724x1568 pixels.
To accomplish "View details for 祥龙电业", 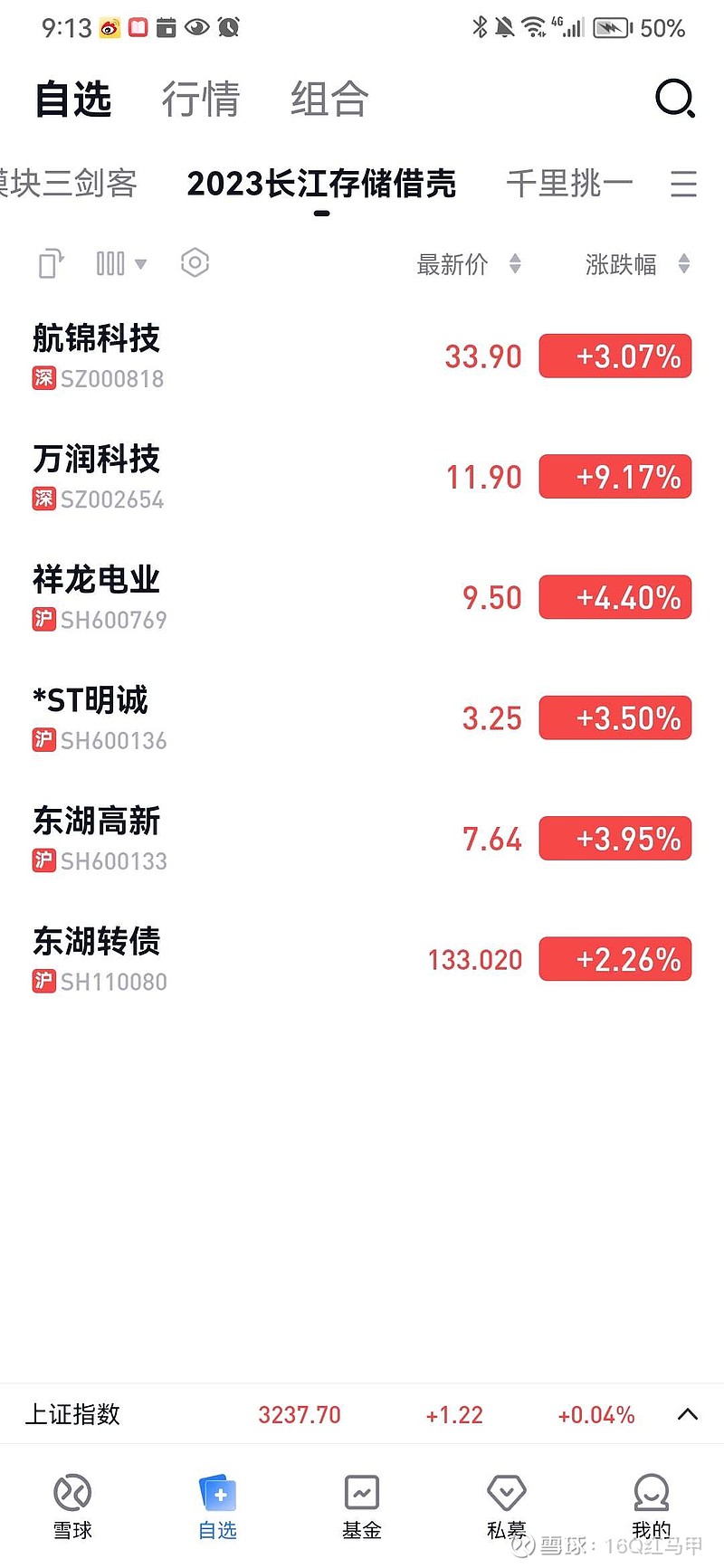I will [x=362, y=597].
